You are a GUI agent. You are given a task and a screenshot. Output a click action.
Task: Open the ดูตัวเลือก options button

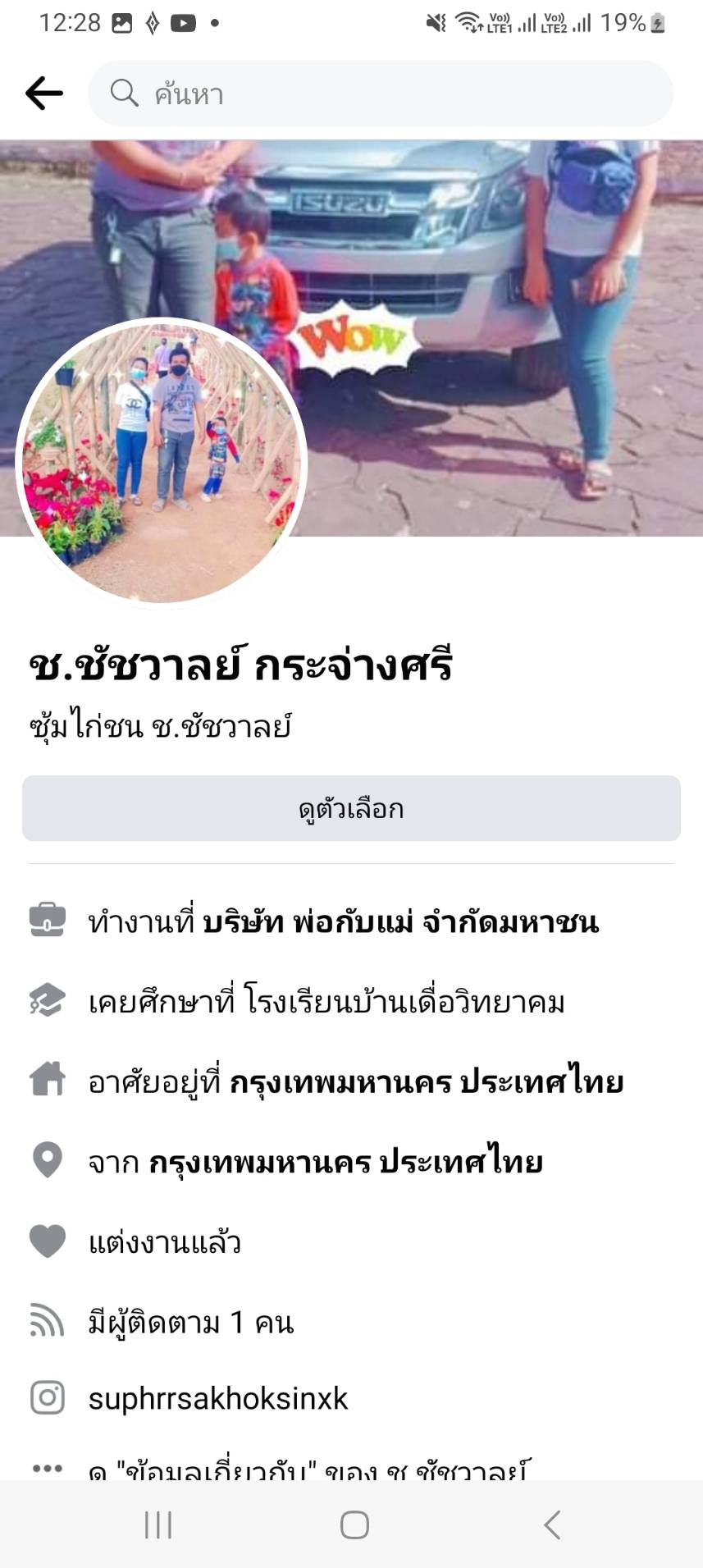point(351,809)
